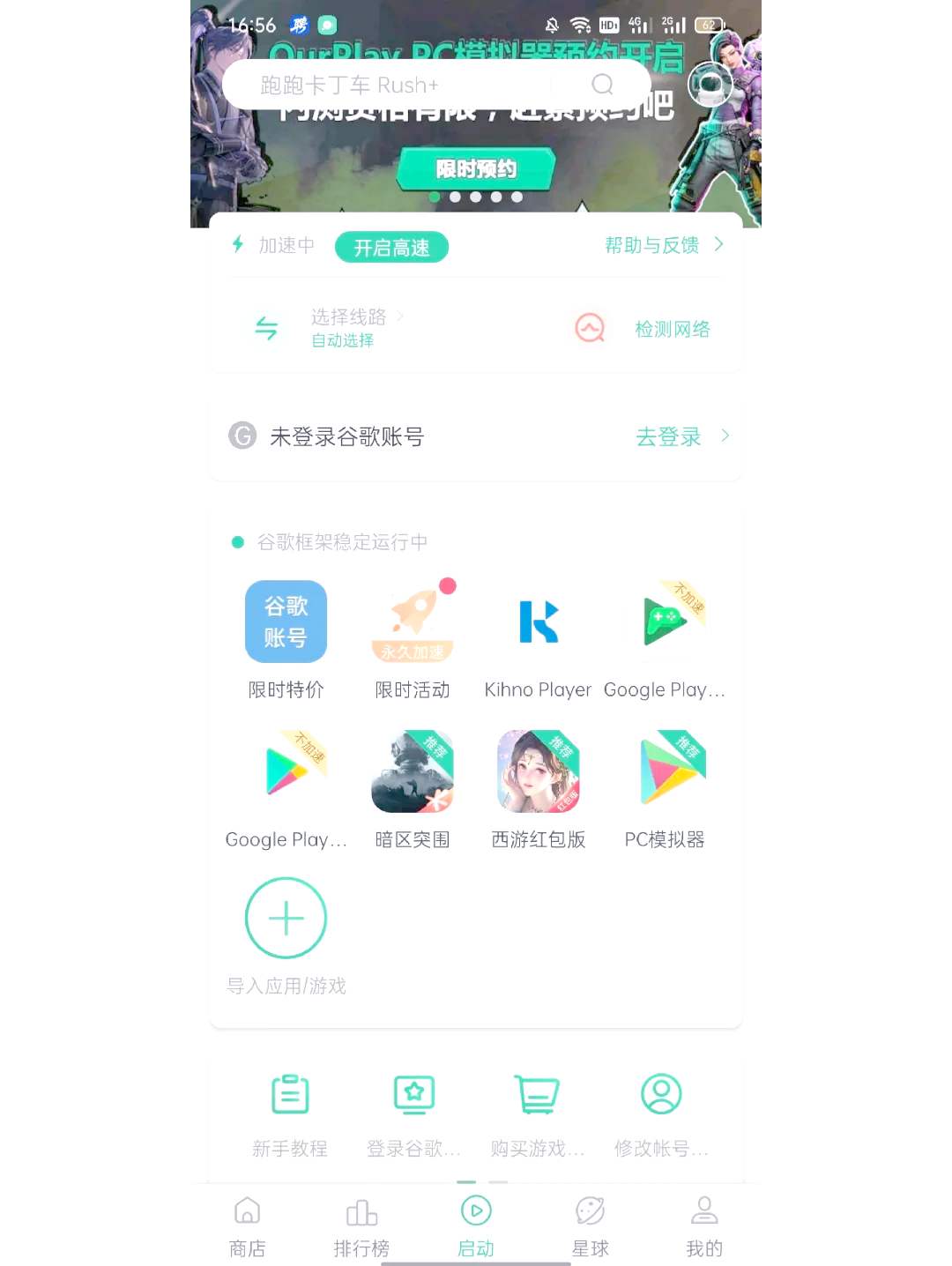Run the 检测网络 network check

(672, 329)
